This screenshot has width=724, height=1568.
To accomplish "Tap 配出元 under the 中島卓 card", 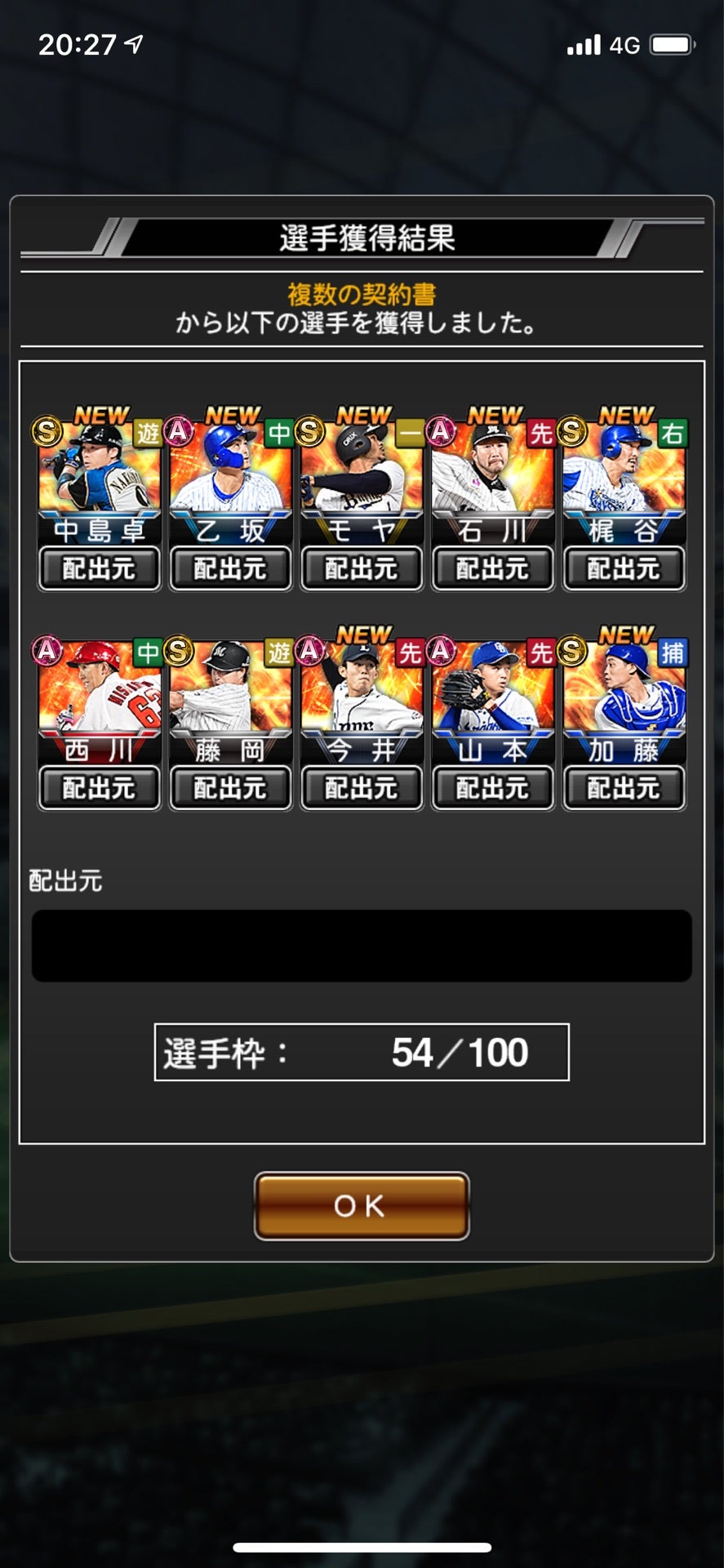I will tap(99, 568).
